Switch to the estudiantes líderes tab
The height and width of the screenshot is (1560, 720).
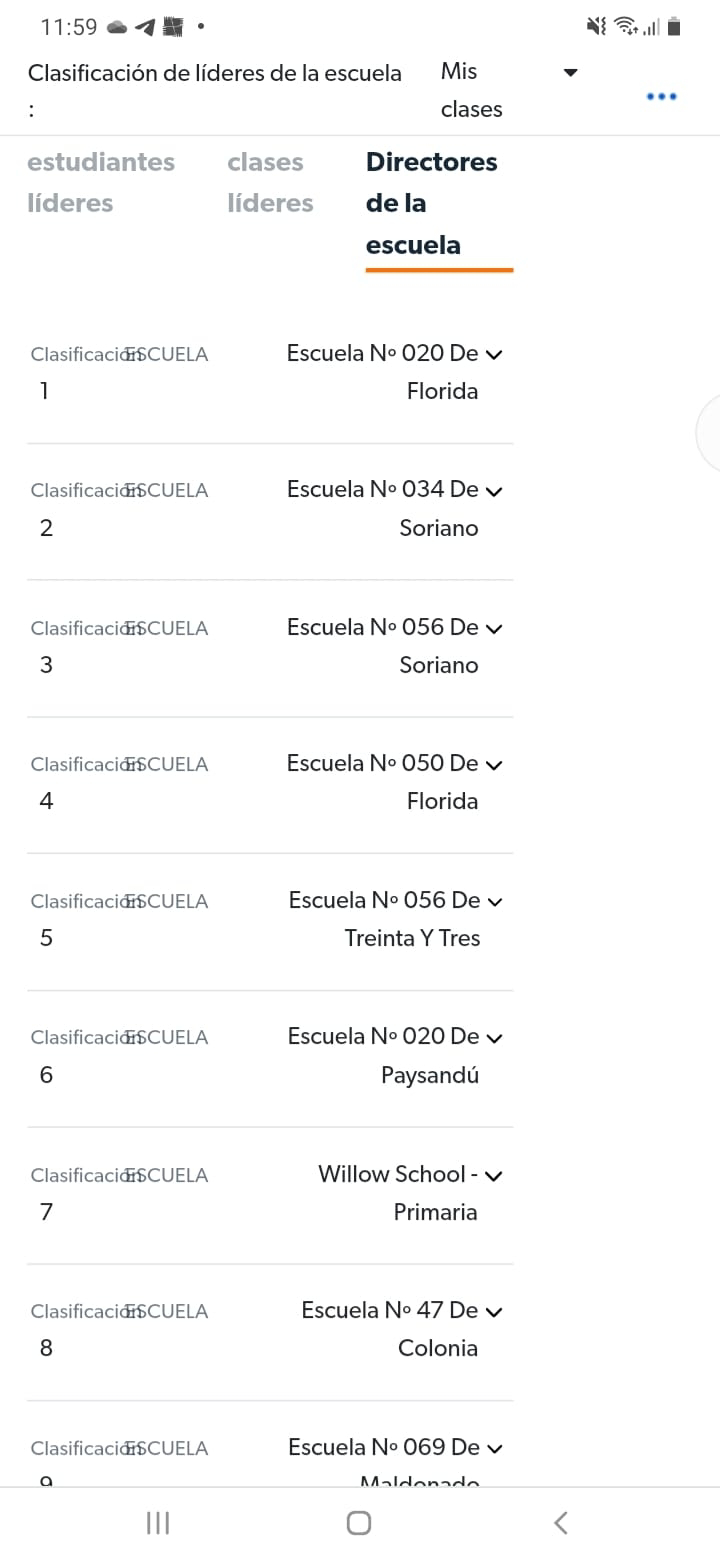tap(101, 183)
